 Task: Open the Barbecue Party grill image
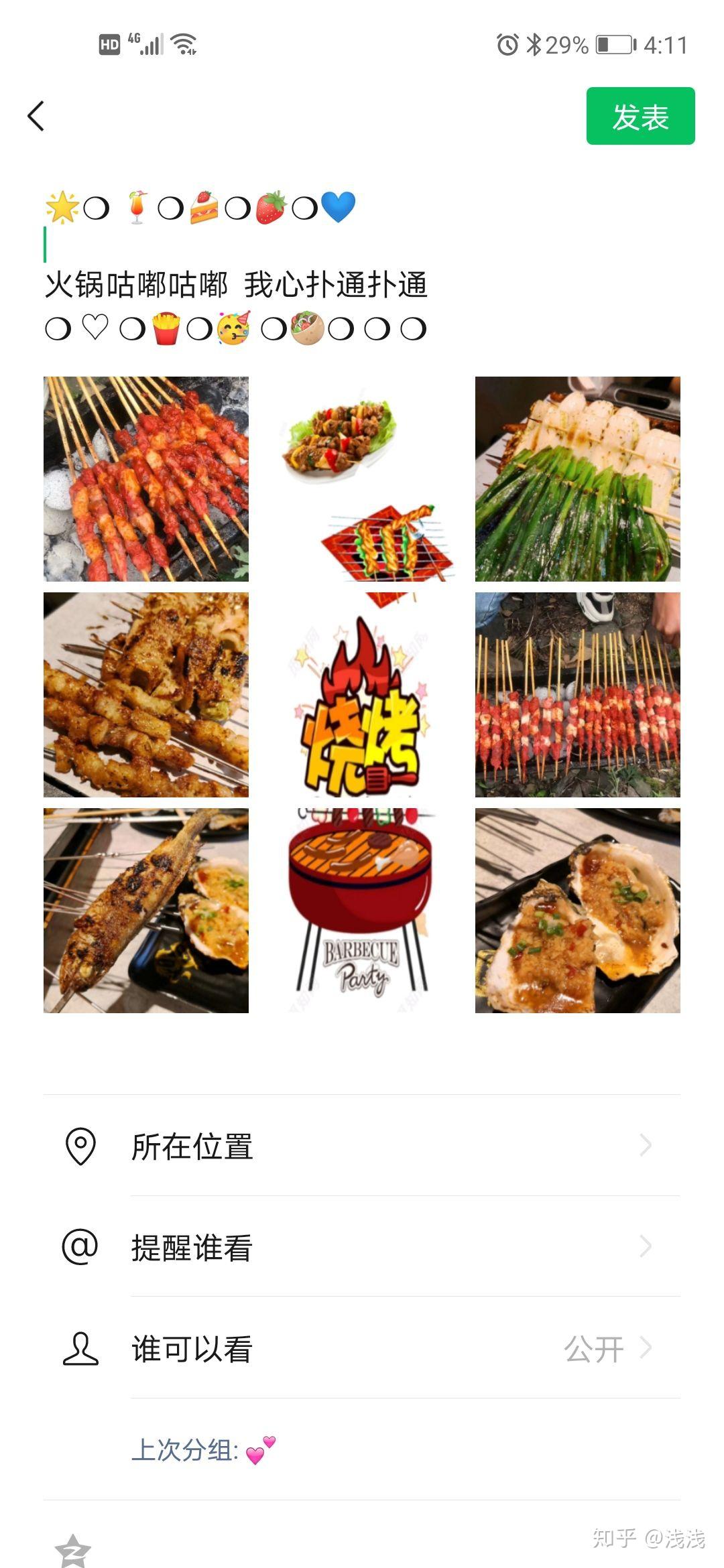point(362,911)
